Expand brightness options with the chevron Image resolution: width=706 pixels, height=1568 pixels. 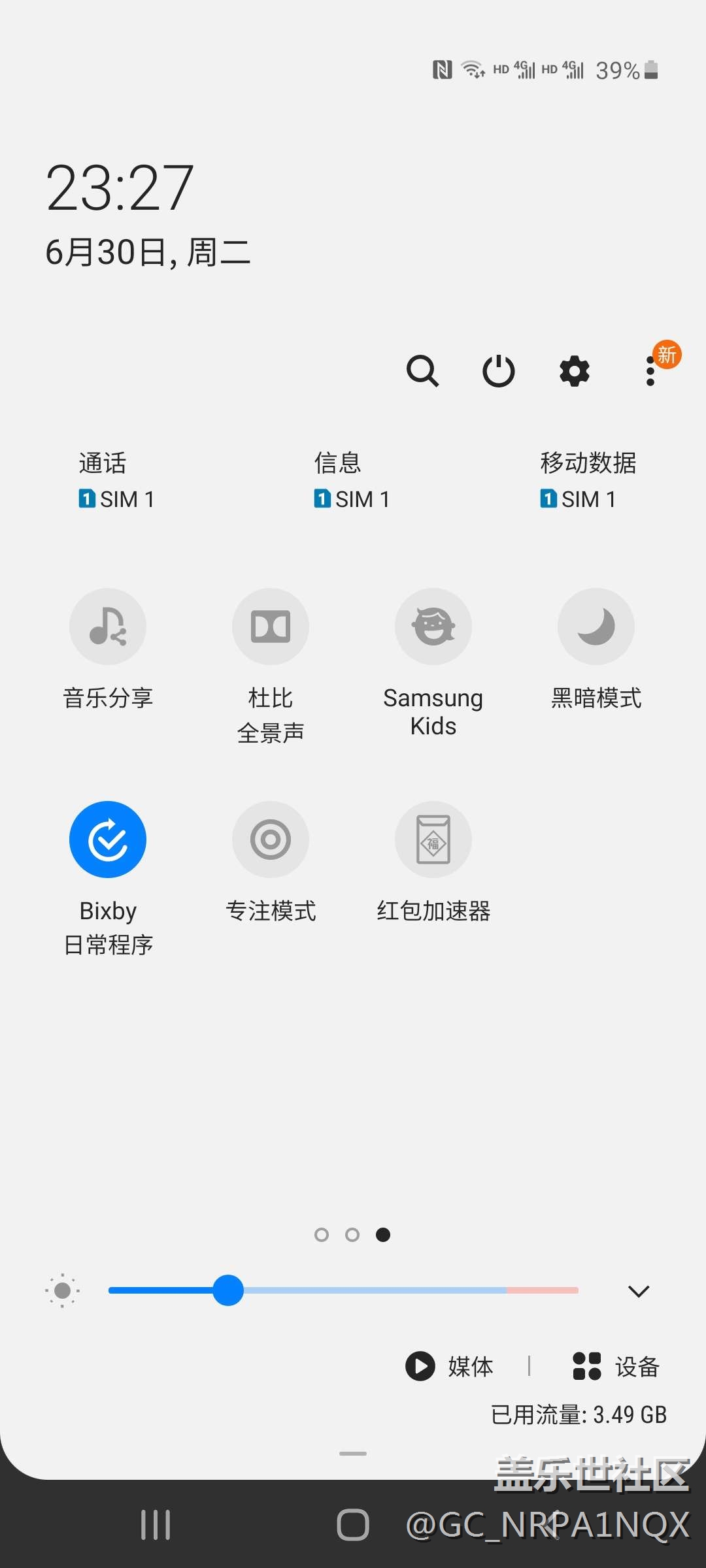click(639, 1291)
